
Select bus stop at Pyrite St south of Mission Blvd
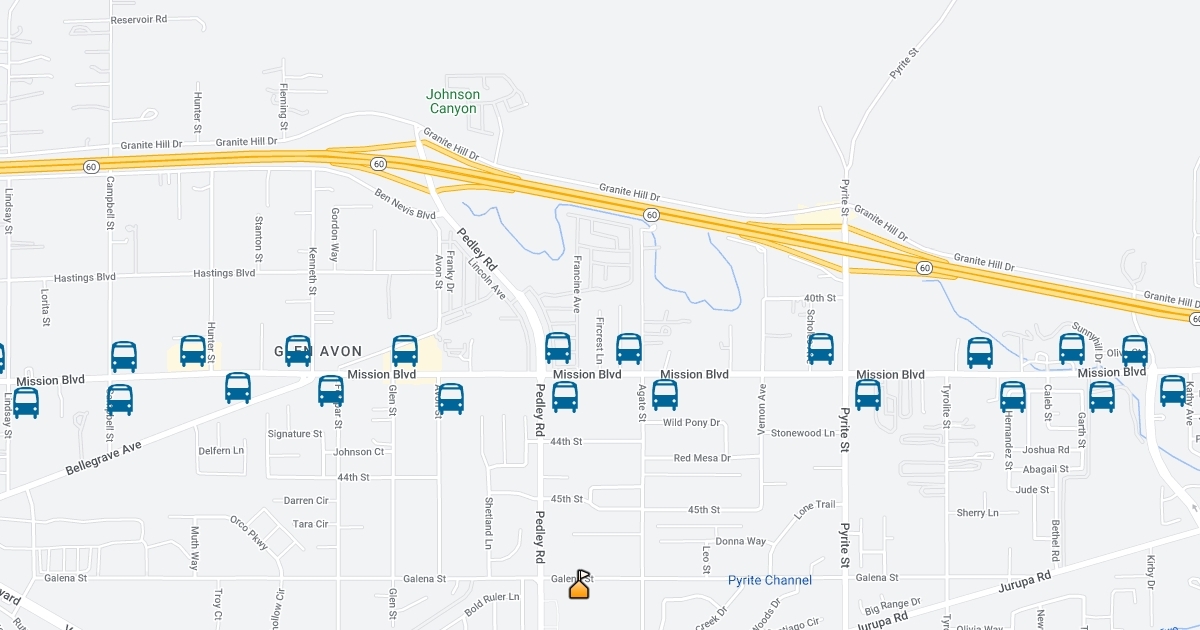click(x=868, y=394)
